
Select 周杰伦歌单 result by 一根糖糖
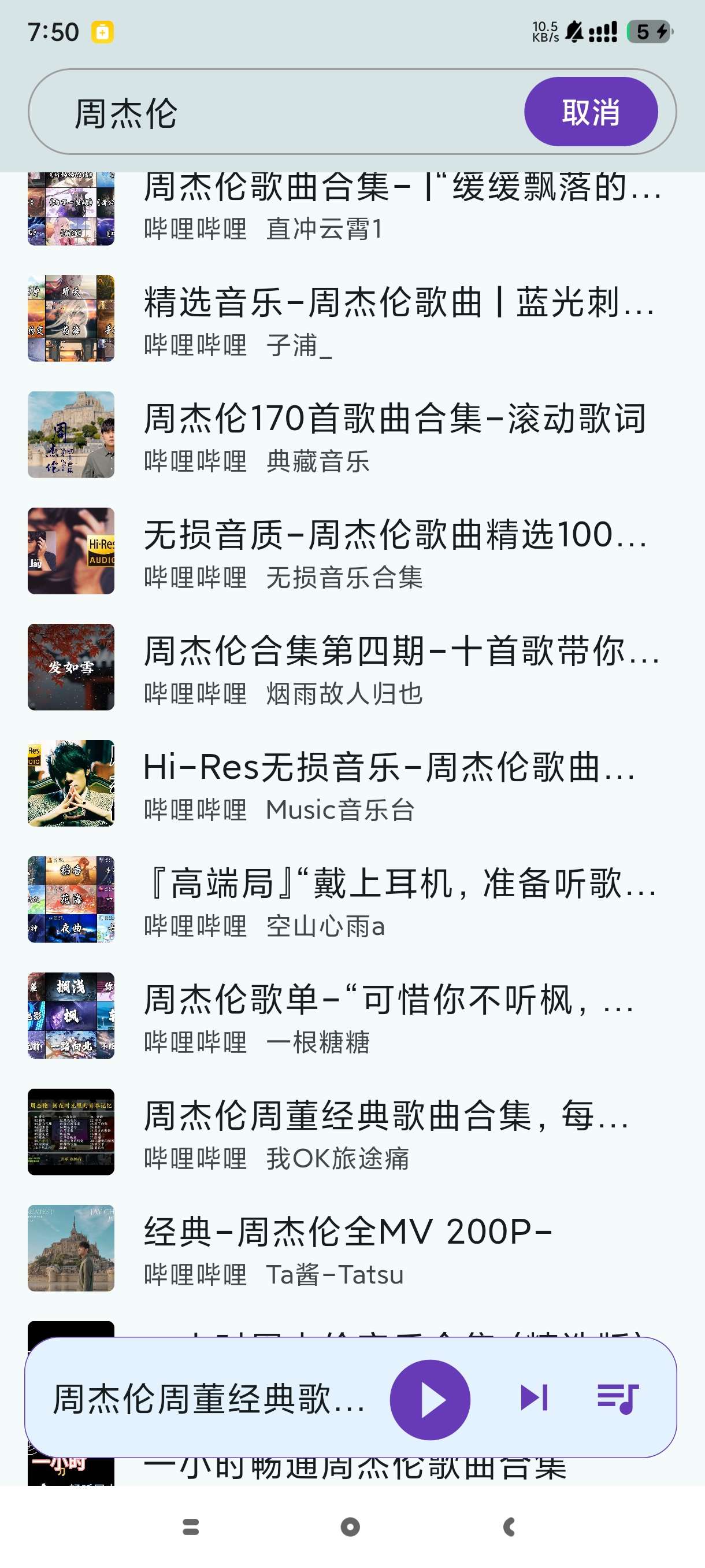[365, 1016]
